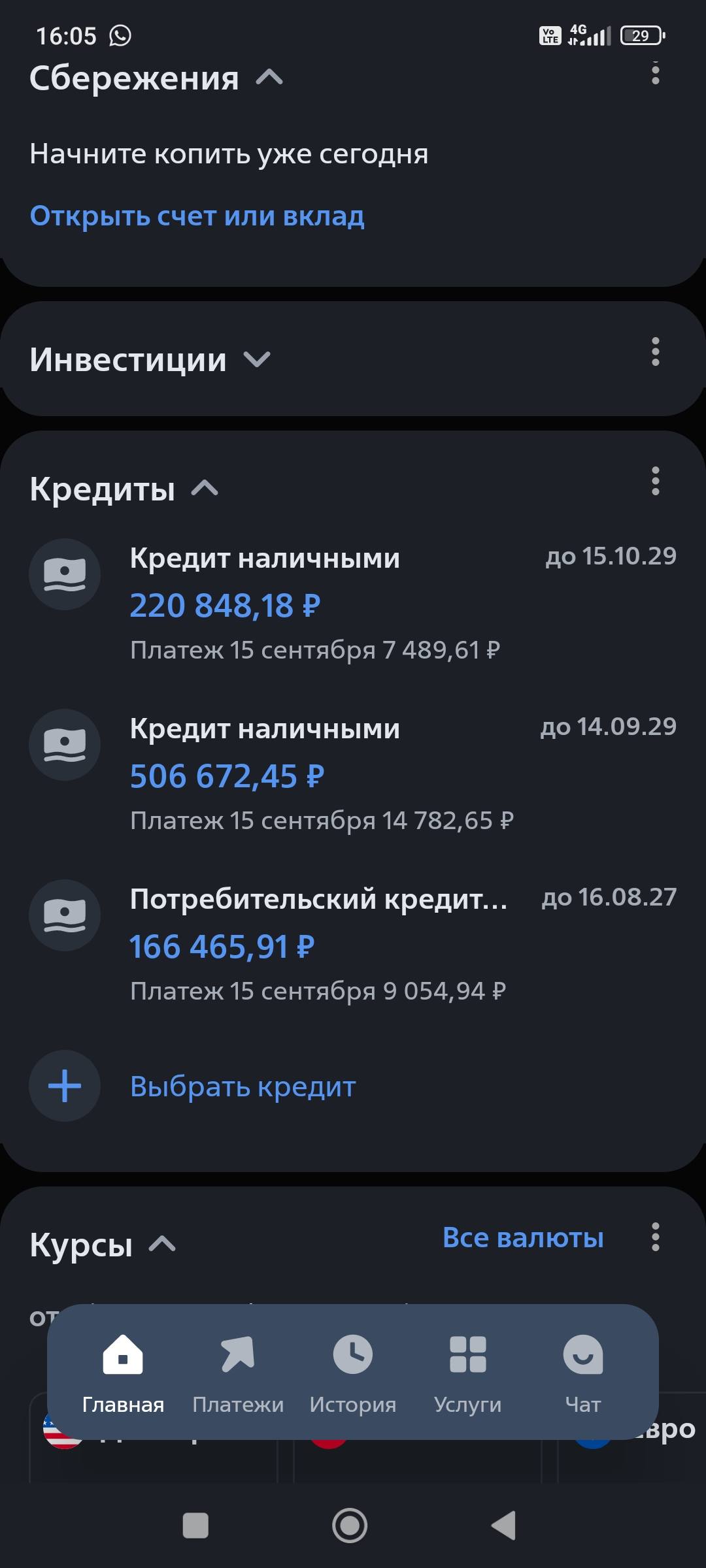Select the 506 672,45 ₽ loan entry
The width and height of the screenshot is (706, 1568).
click(226, 776)
